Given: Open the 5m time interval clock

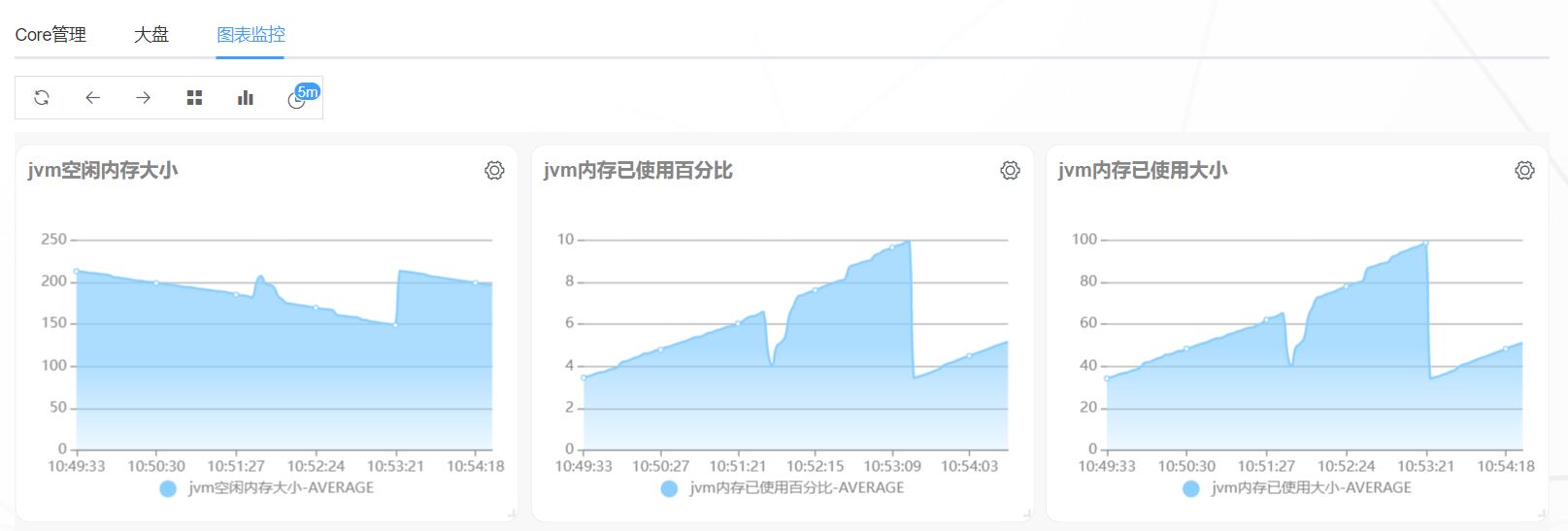Looking at the screenshot, I should (299, 98).
